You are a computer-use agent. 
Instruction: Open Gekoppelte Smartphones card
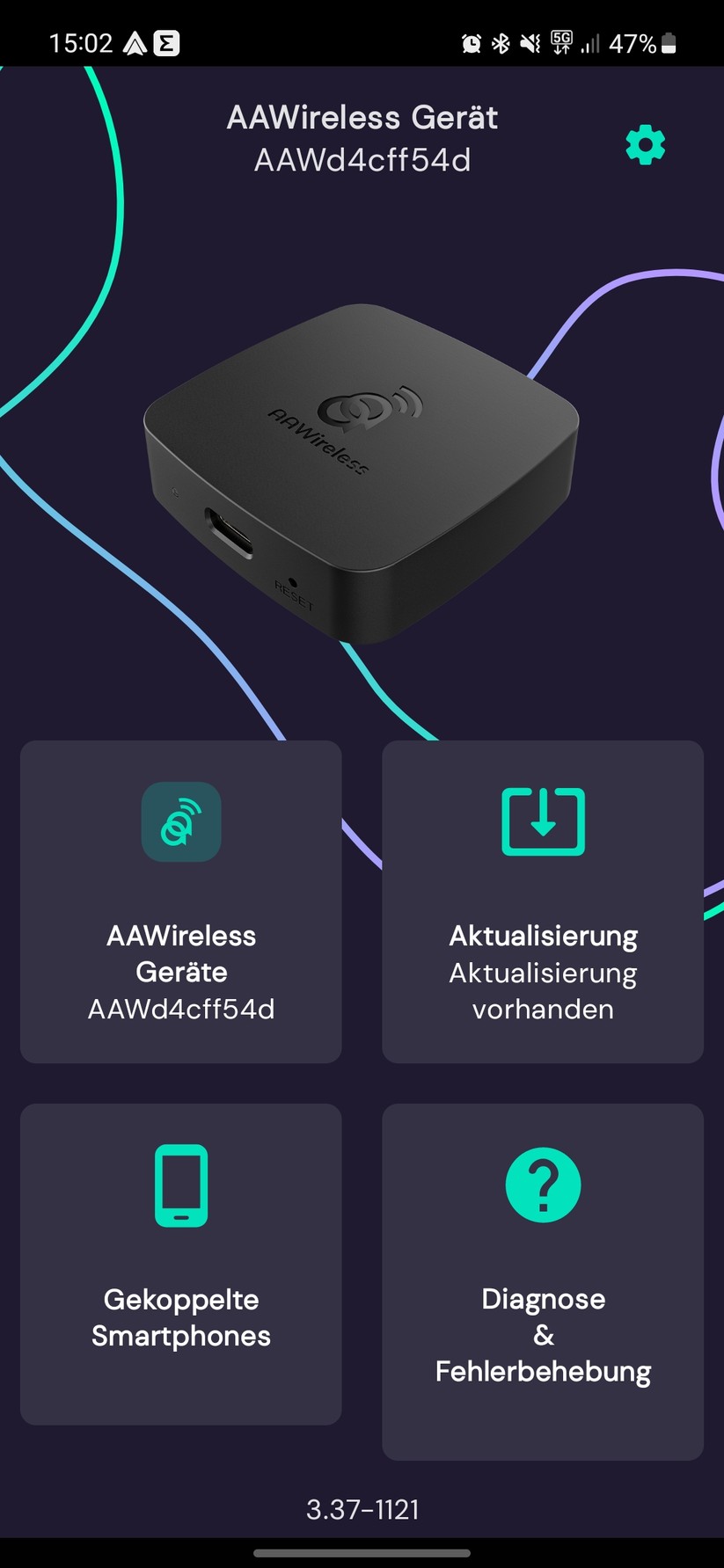[180, 1264]
